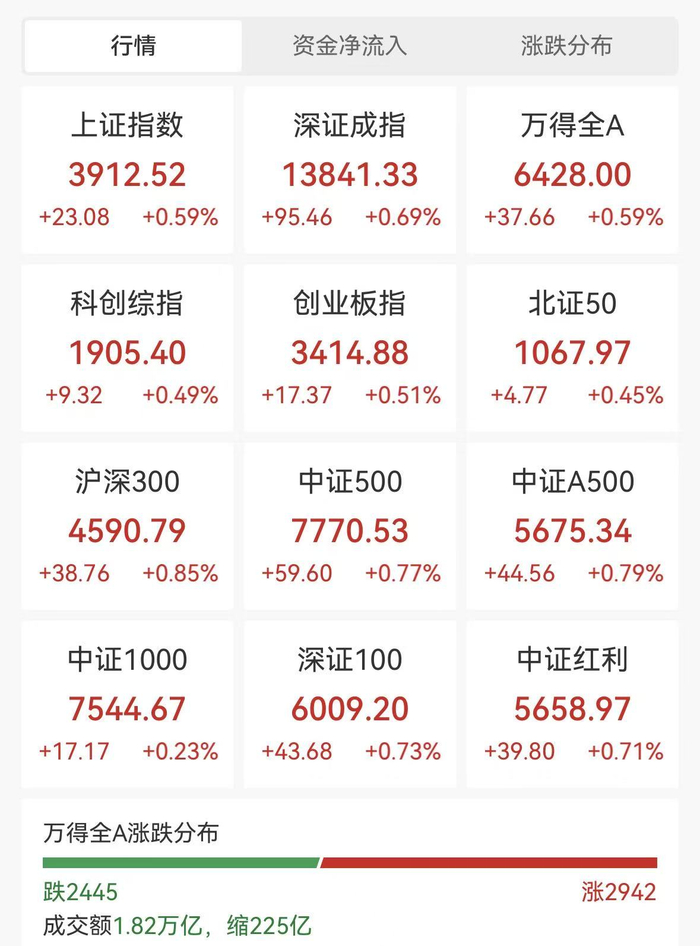
Task: Open the 科创综指 index card
Action: coord(127,348)
